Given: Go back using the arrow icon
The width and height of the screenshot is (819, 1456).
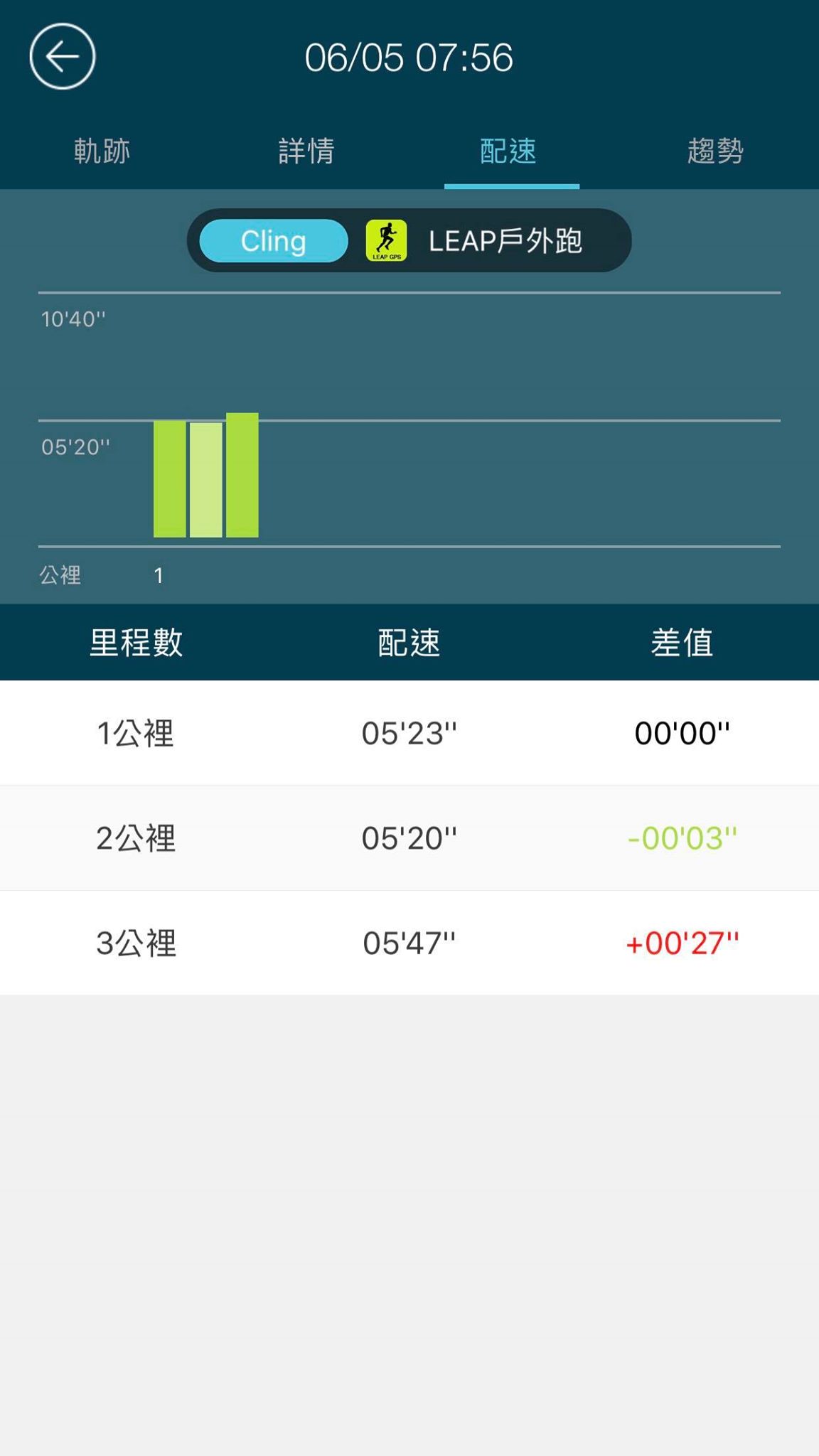Looking at the screenshot, I should [63, 57].
